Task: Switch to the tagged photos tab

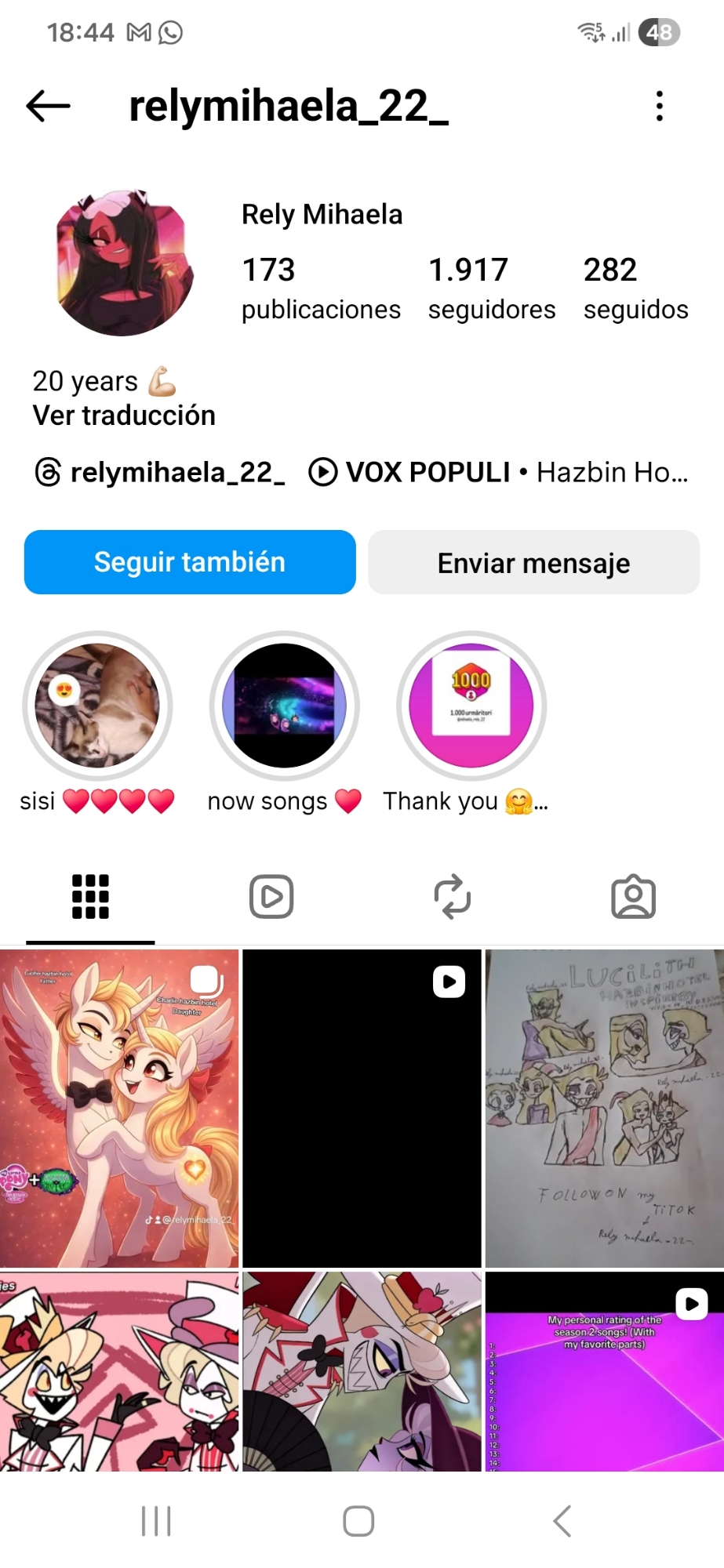Action: [633, 897]
